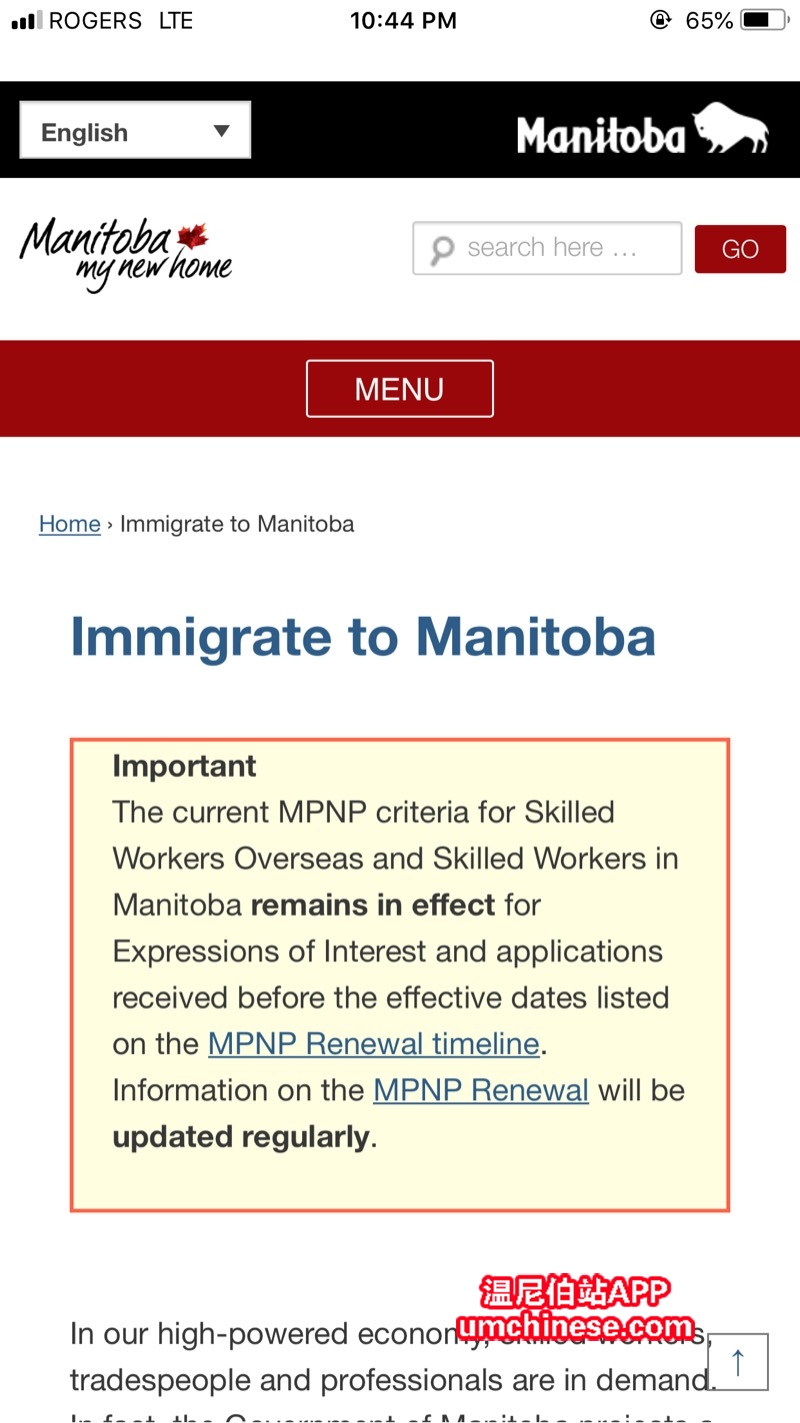Open the MPNP Renewal timeline link
The height and width of the screenshot is (1423, 800).
pos(374,1044)
